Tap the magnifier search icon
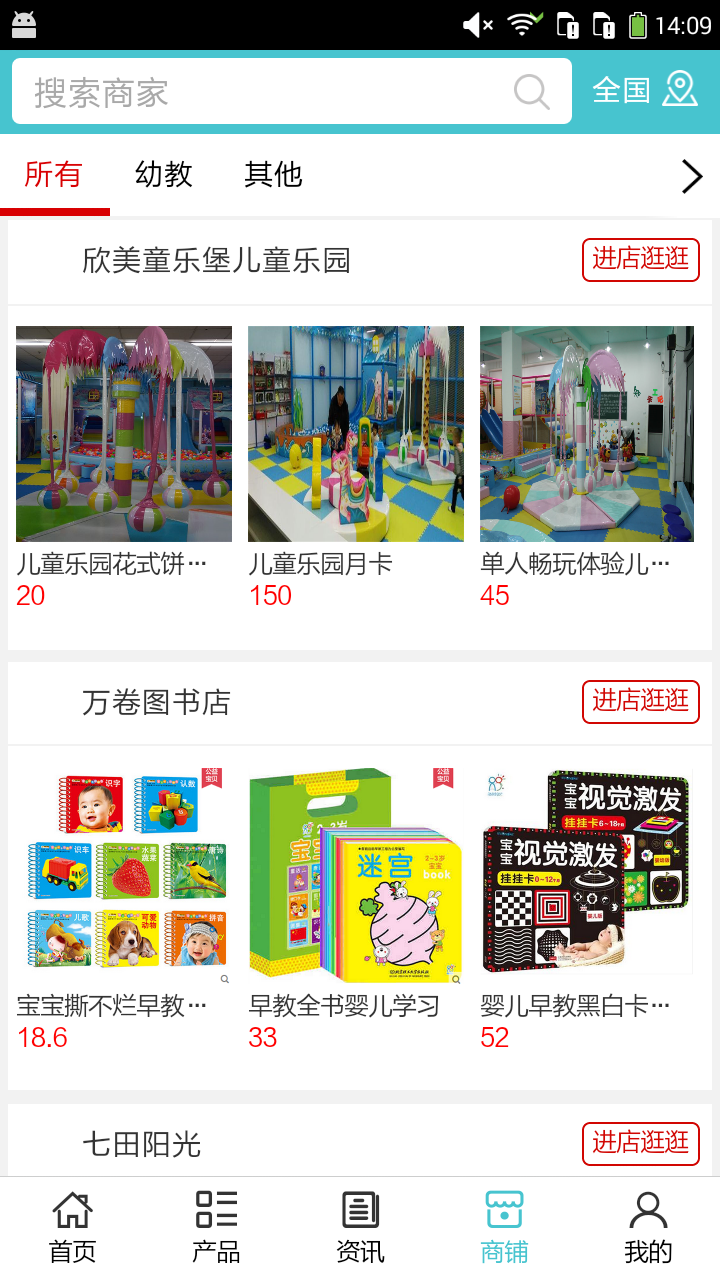Image resolution: width=720 pixels, height=1280 pixels. click(x=531, y=92)
